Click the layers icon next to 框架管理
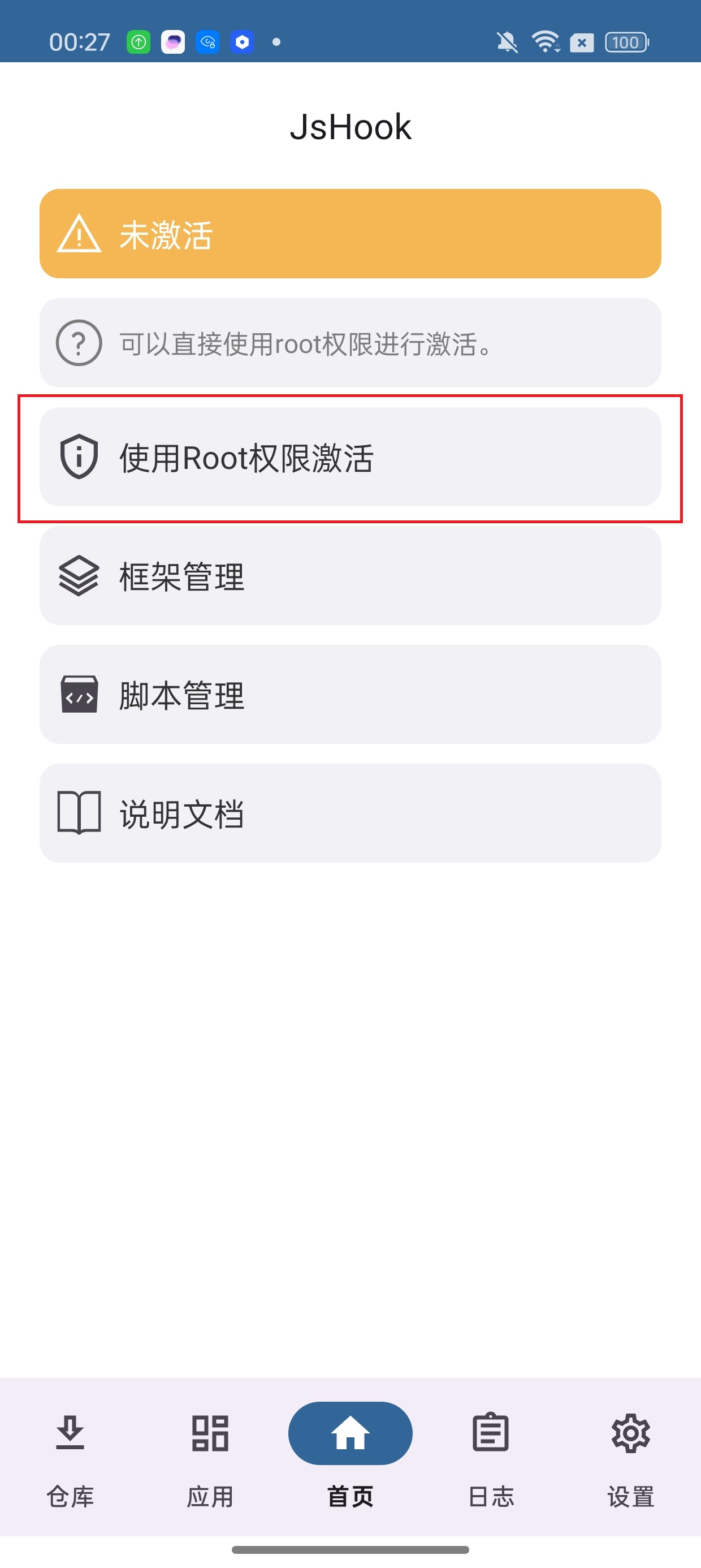 point(78,576)
